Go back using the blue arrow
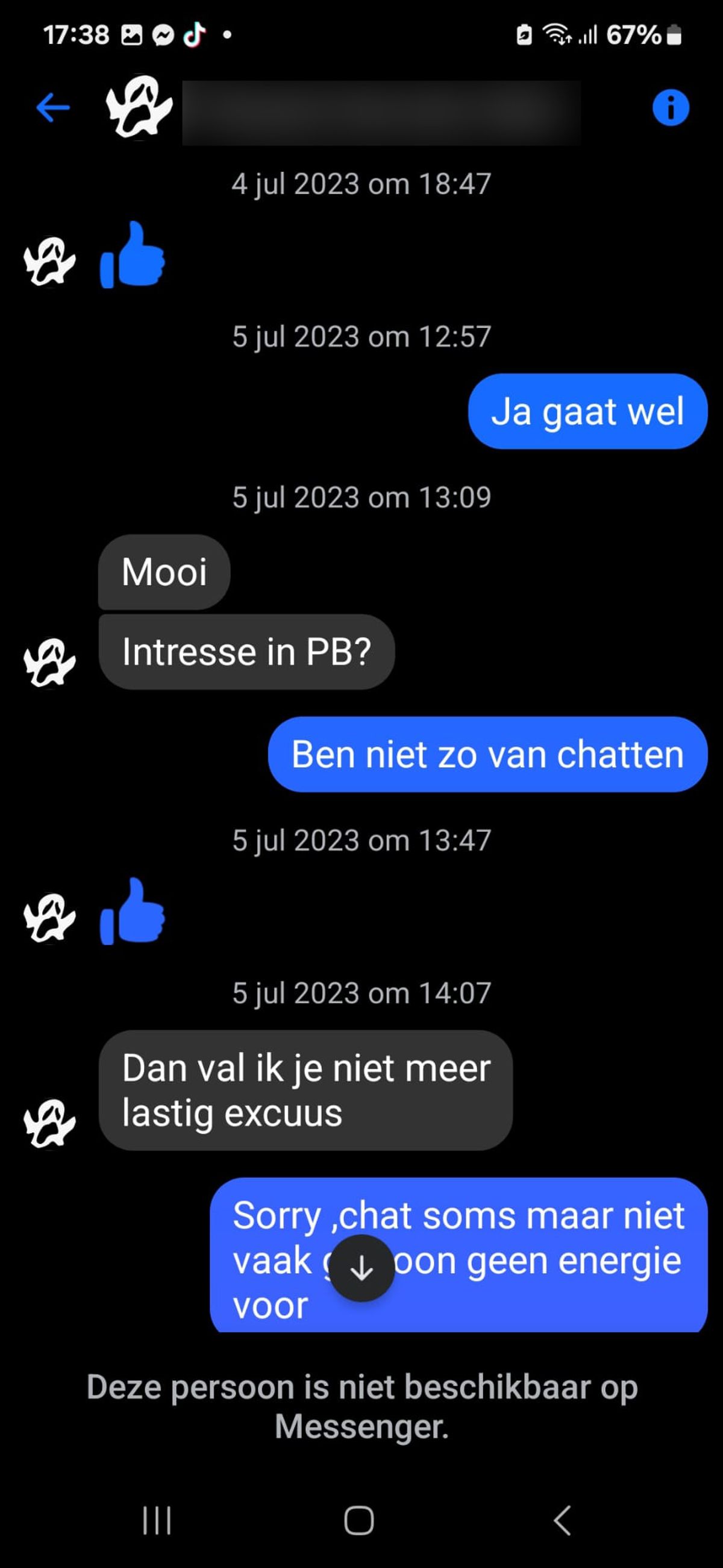This screenshot has height=1568, width=723. [53, 108]
